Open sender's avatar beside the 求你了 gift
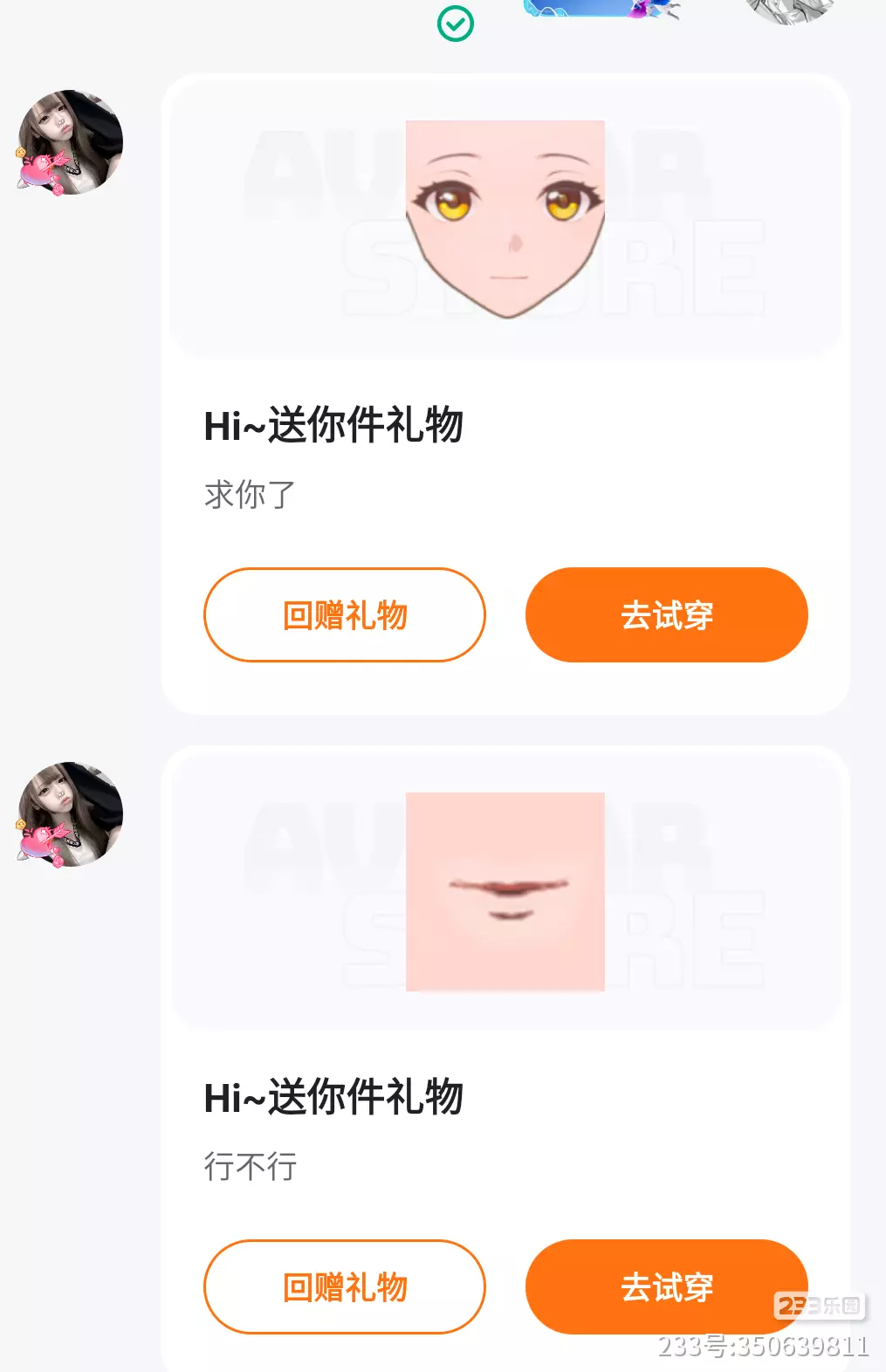Screen dimensions: 886x1372 point(70,142)
